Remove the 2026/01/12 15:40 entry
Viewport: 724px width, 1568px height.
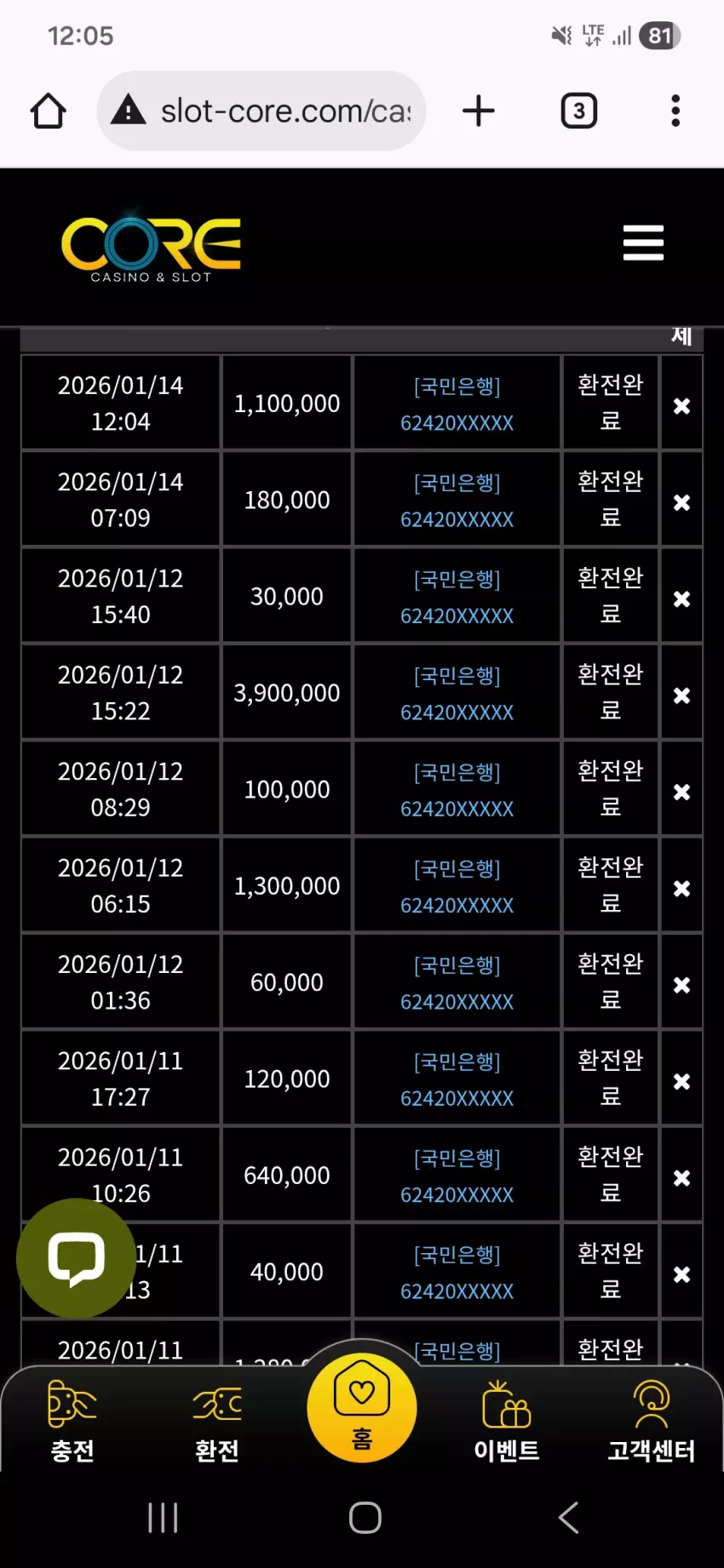[681, 599]
